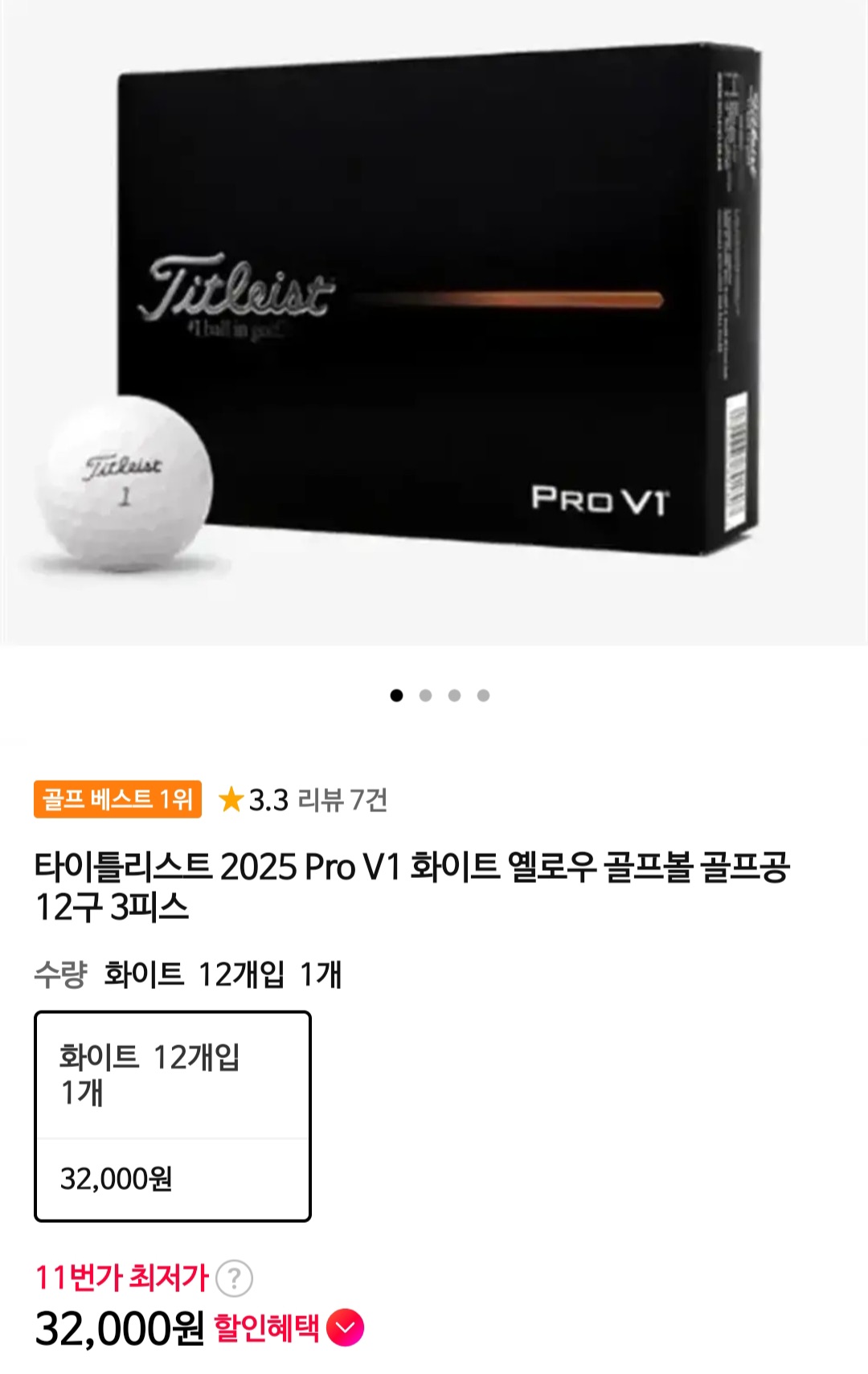Open the 11번가 최저가 help question mark
This screenshot has height=1374, width=868.
pyautogui.click(x=234, y=1278)
